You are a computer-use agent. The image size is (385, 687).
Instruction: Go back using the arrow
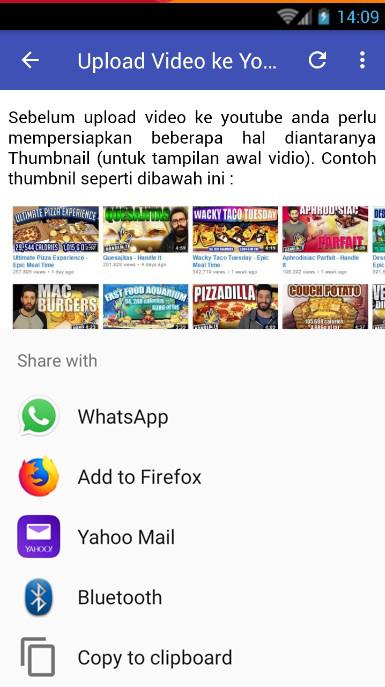[x=30, y=60]
